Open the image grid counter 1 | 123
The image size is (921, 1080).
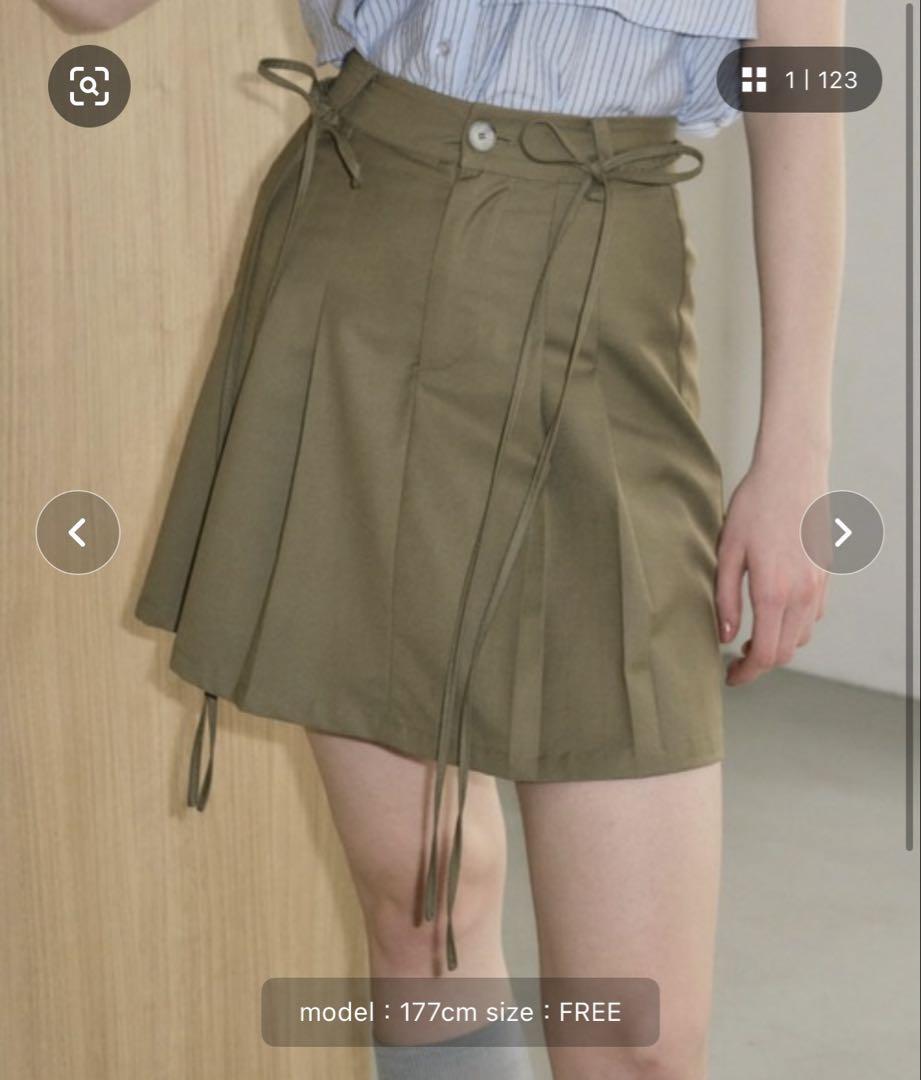(x=799, y=80)
